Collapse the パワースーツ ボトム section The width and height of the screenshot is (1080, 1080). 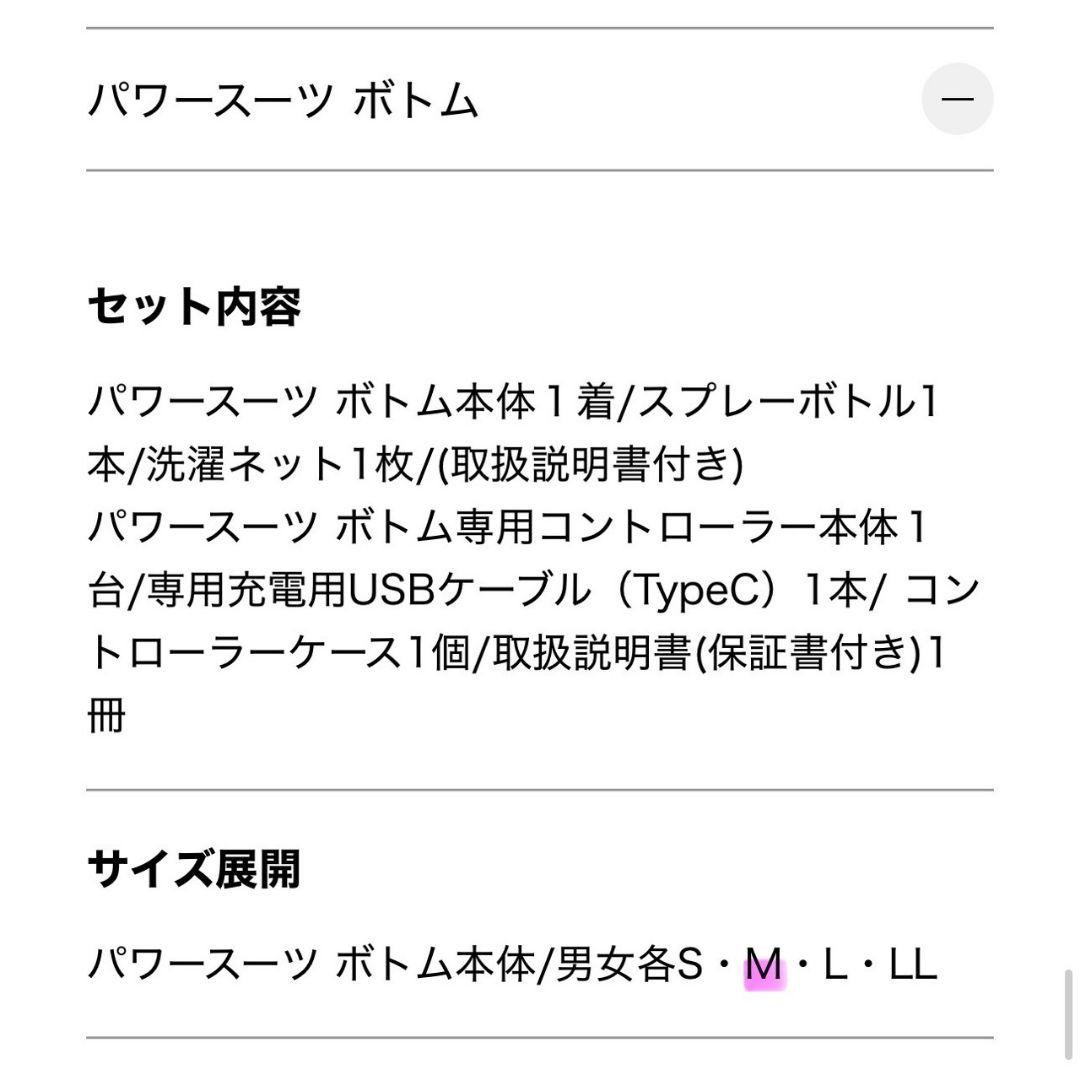click(957, 99)
